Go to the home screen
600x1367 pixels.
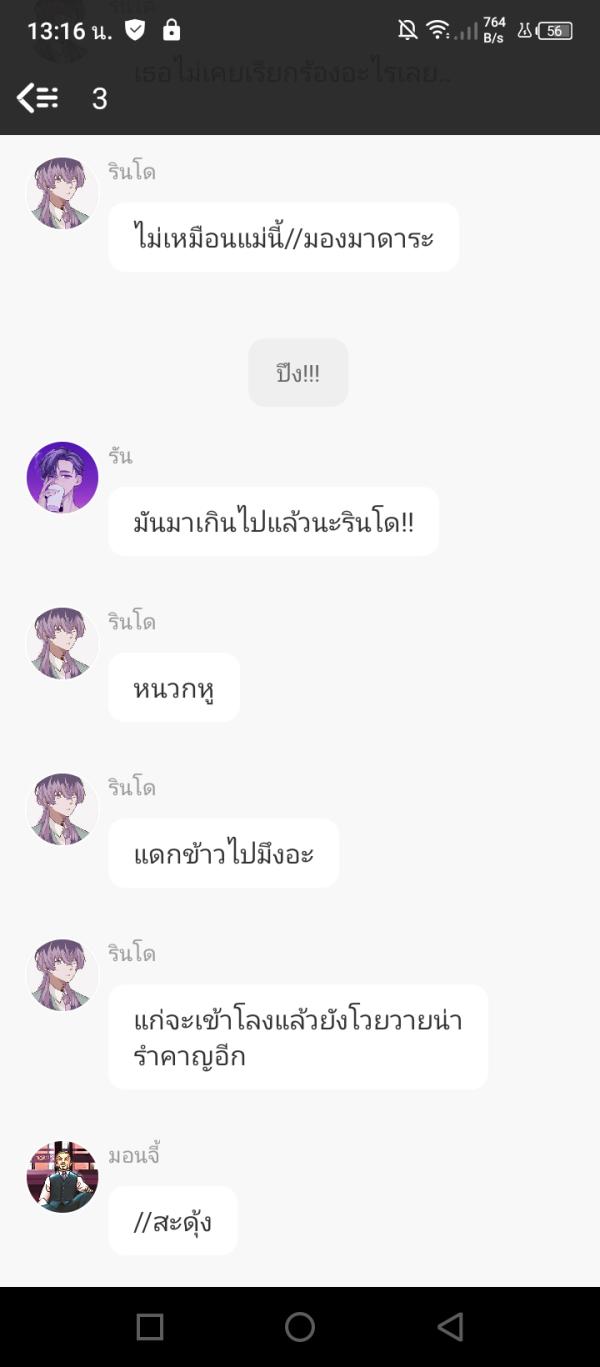300,1327
